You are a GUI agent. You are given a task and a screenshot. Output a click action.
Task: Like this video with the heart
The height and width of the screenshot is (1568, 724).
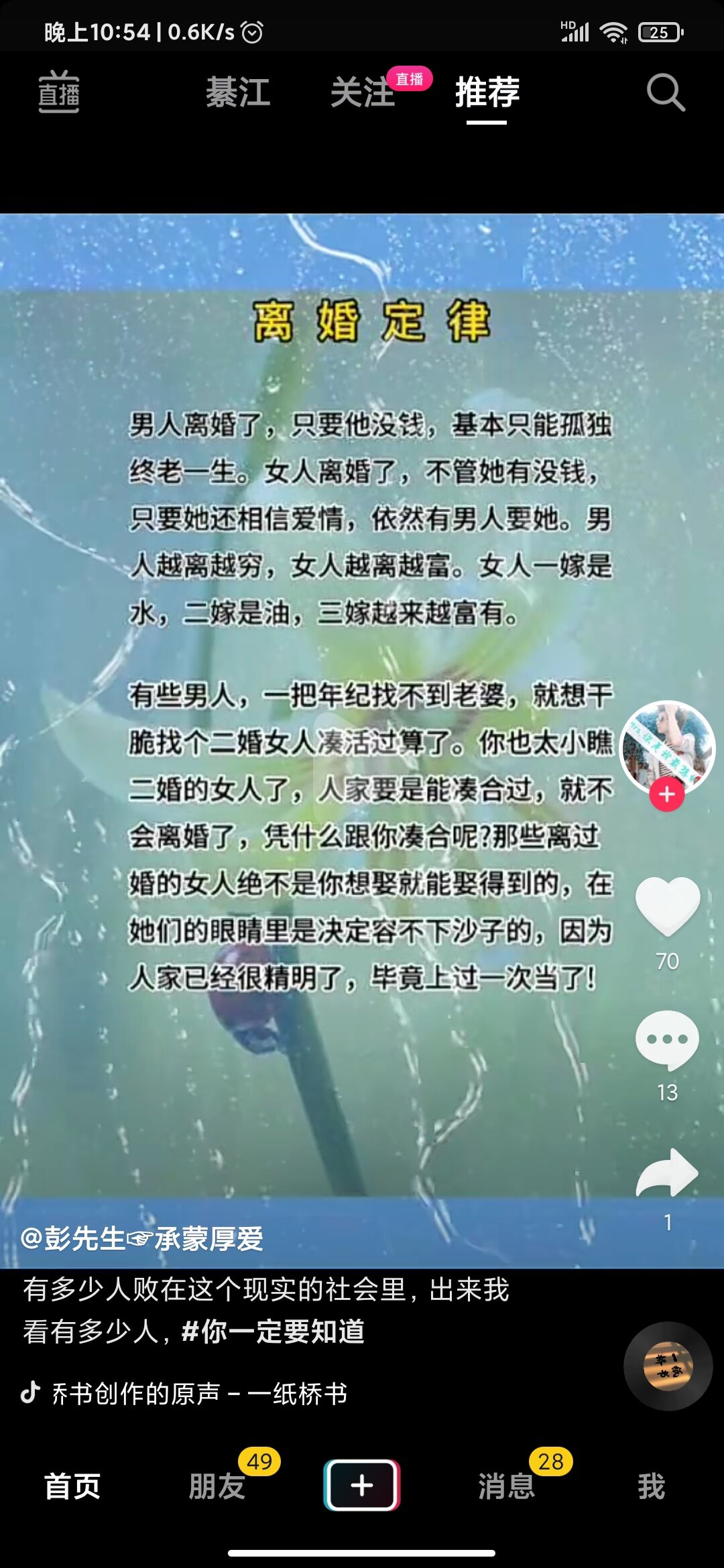667,906
